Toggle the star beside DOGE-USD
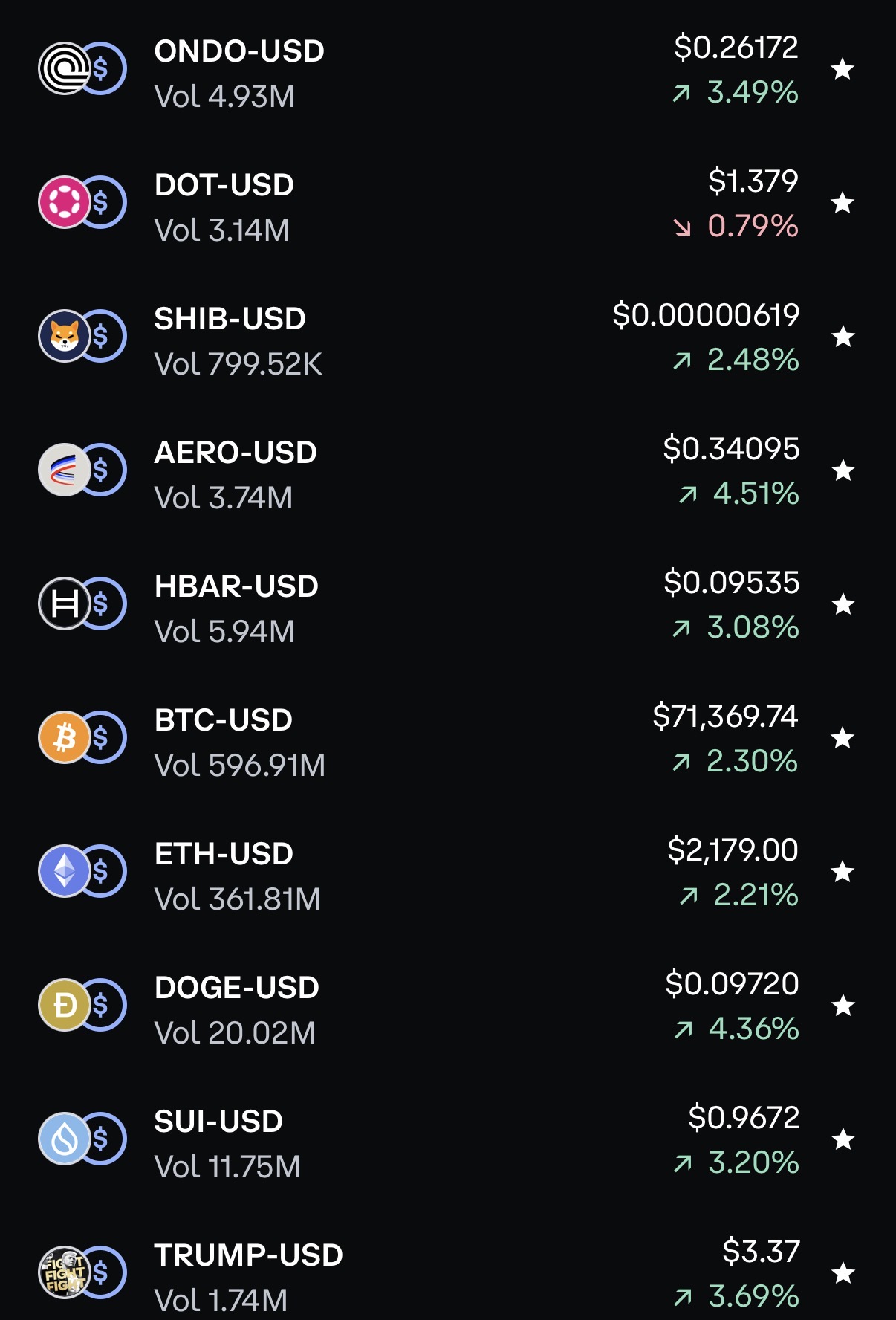 click(x=843, y=1006)
